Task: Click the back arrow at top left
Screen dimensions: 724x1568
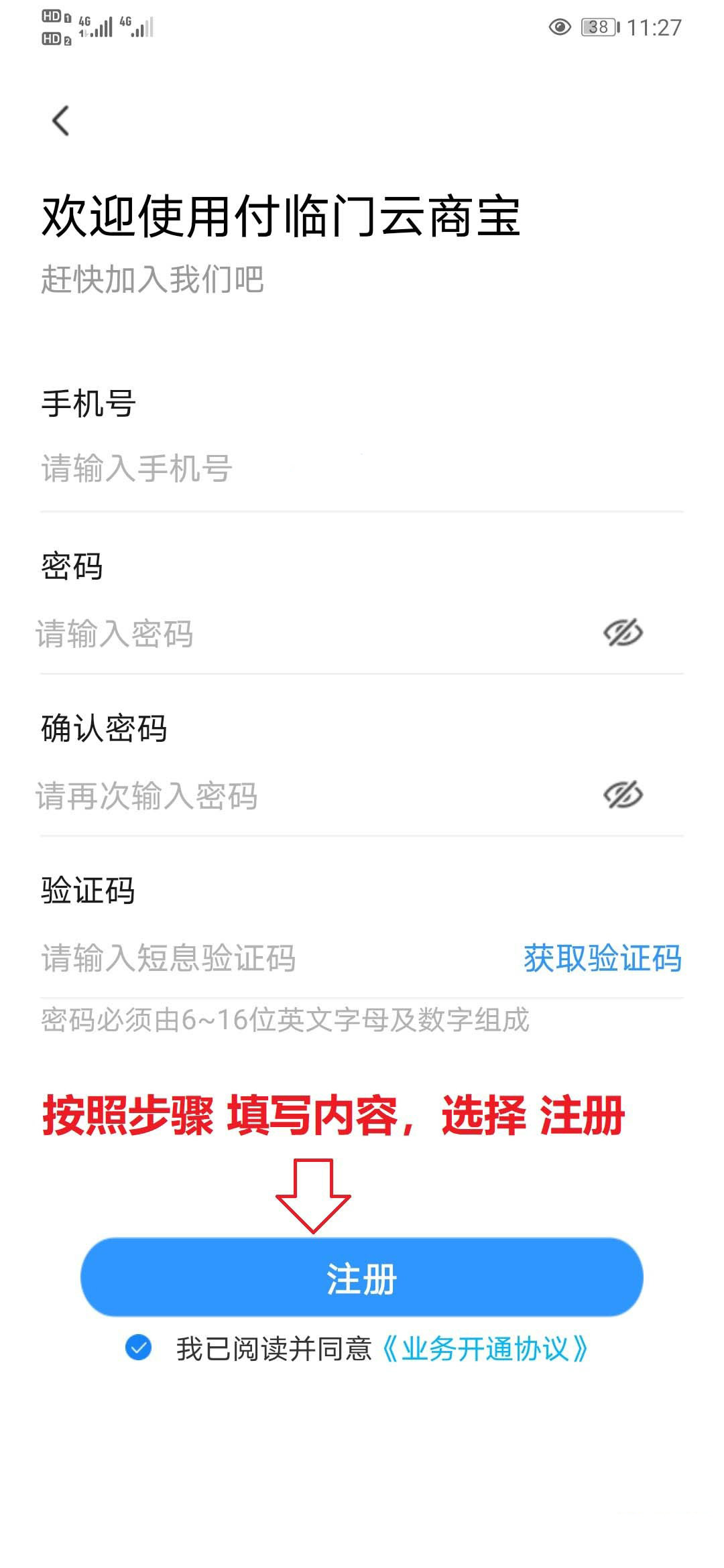Action: coord(60,121)
